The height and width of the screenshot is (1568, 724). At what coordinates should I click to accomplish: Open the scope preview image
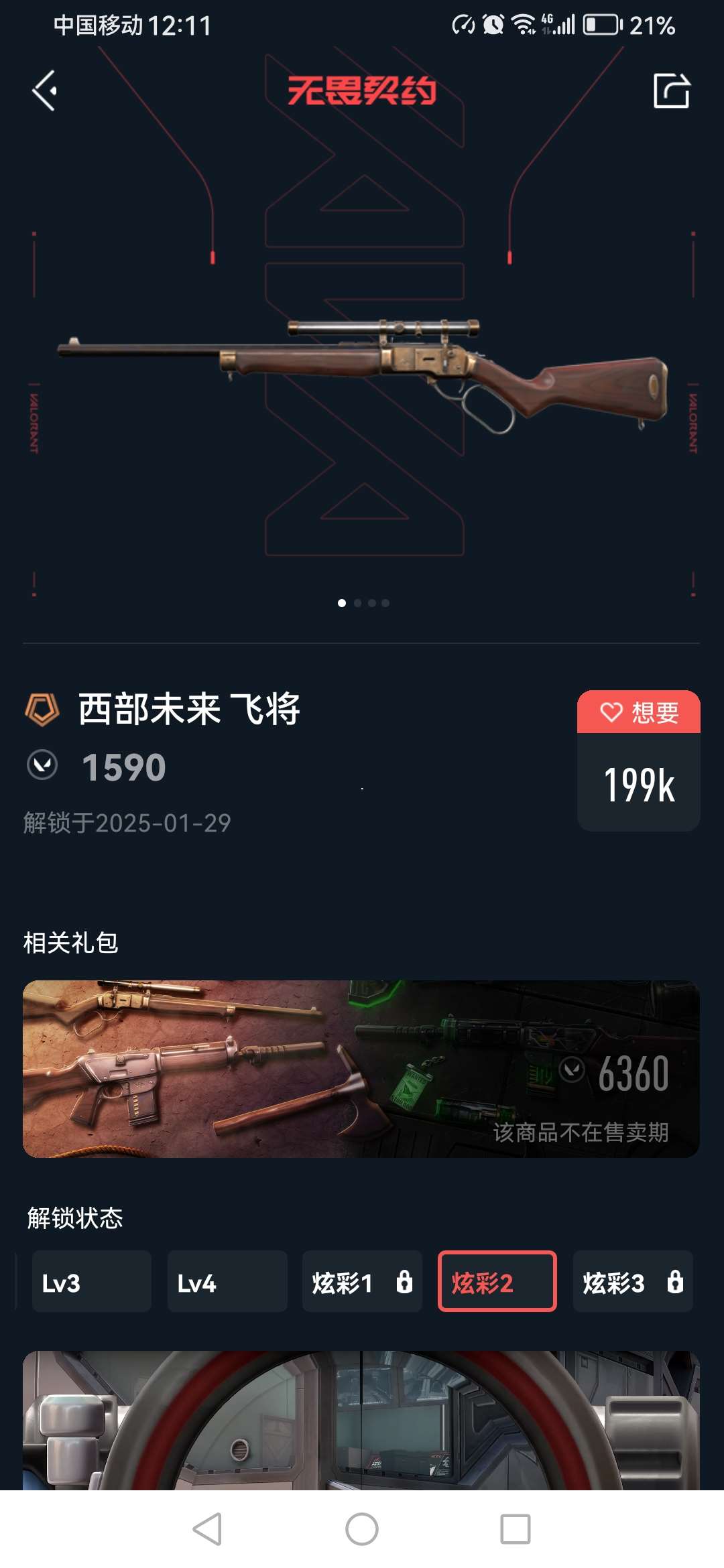tap(361, 1421)
